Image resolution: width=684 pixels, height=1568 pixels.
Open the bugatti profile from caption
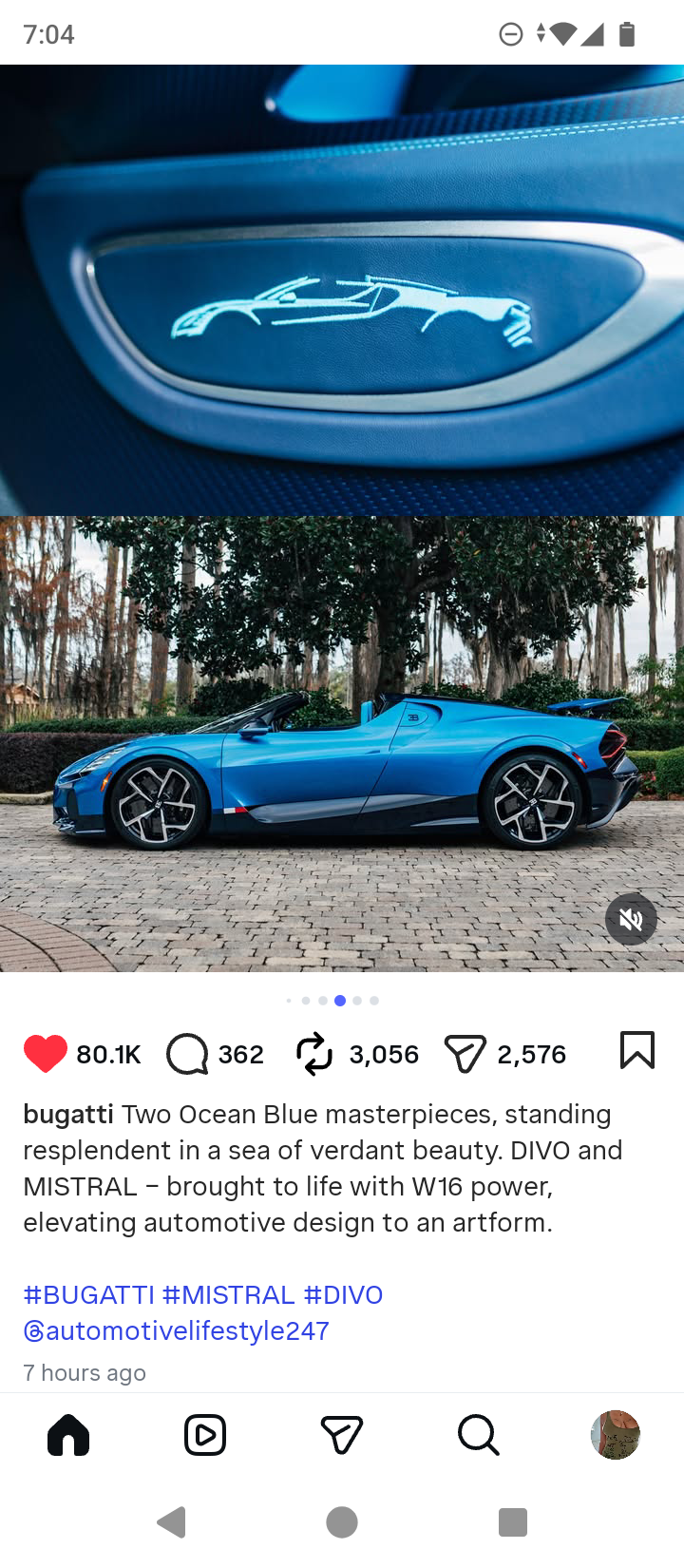coord(68,1114)
